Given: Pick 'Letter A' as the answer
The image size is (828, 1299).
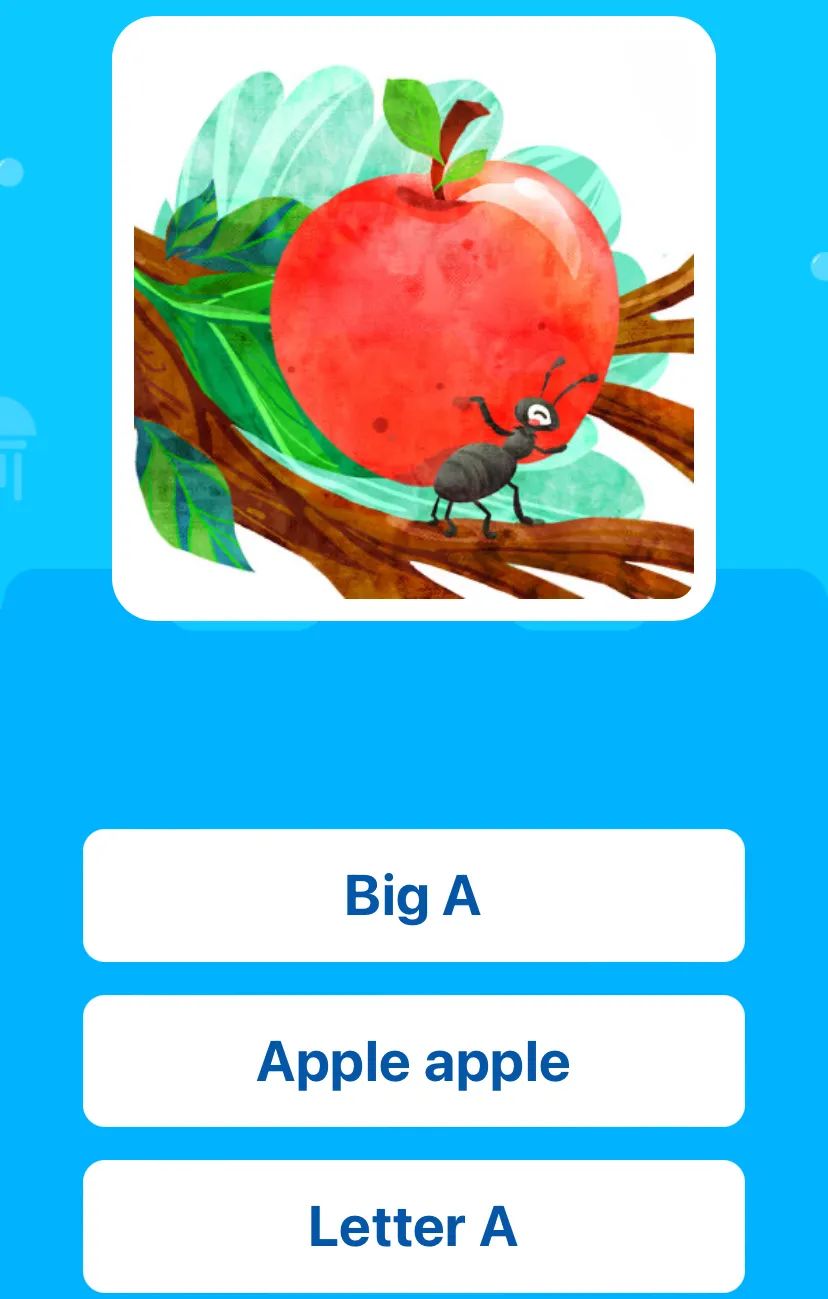Looking at the screenshot, I should tap(413, 1226).
